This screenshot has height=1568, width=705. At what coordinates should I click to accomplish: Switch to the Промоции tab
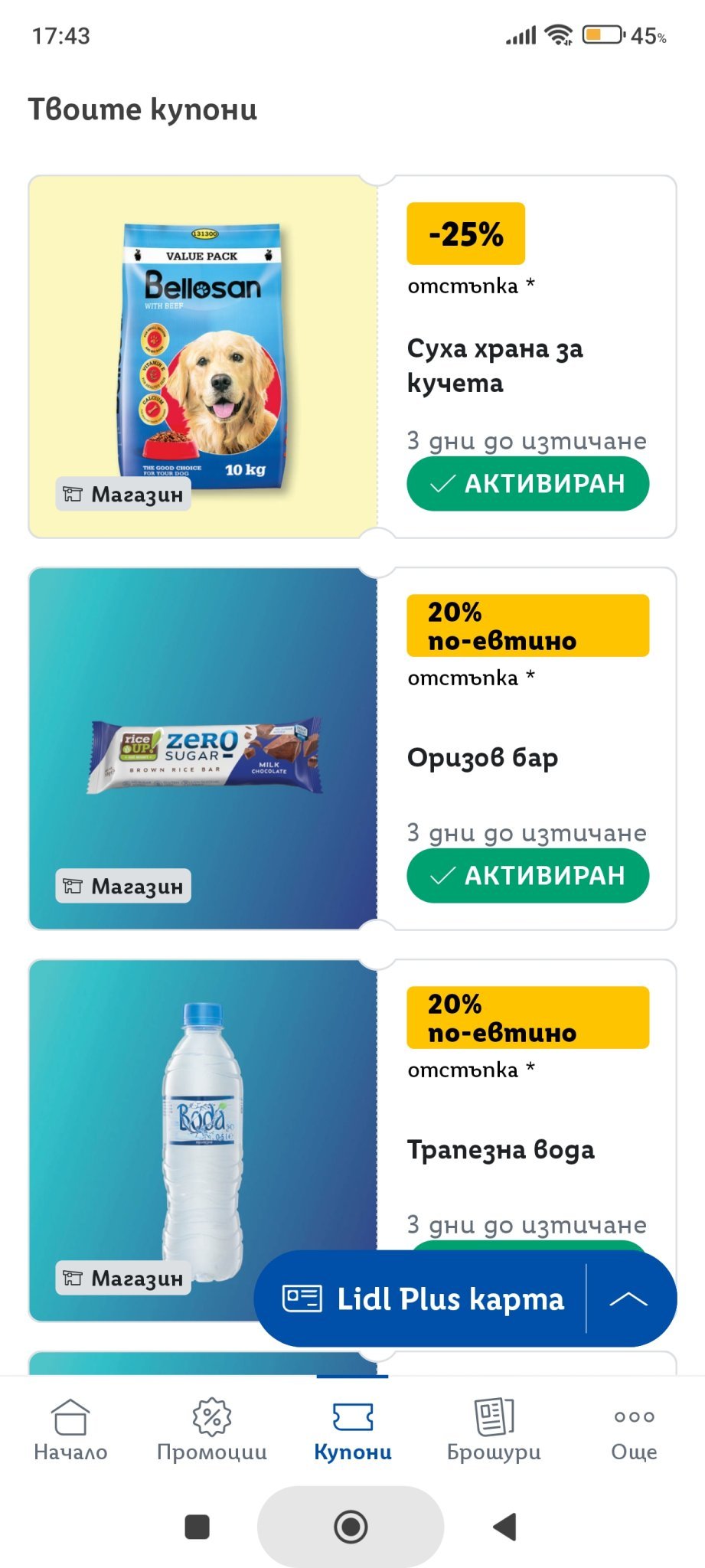[212, 1429]
